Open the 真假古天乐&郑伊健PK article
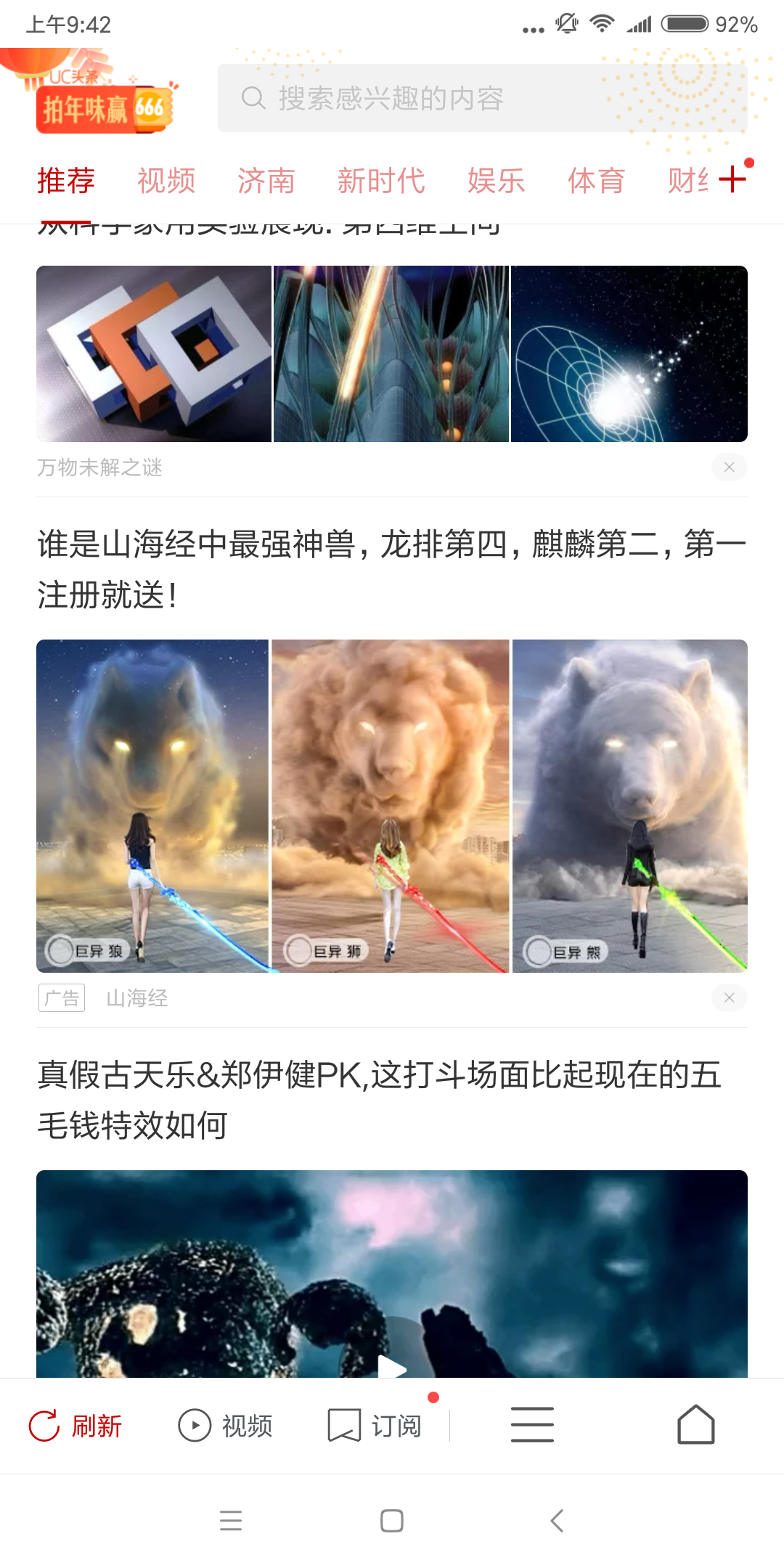The width and height of the screenshot is (784, 1568). [379, 1100]
